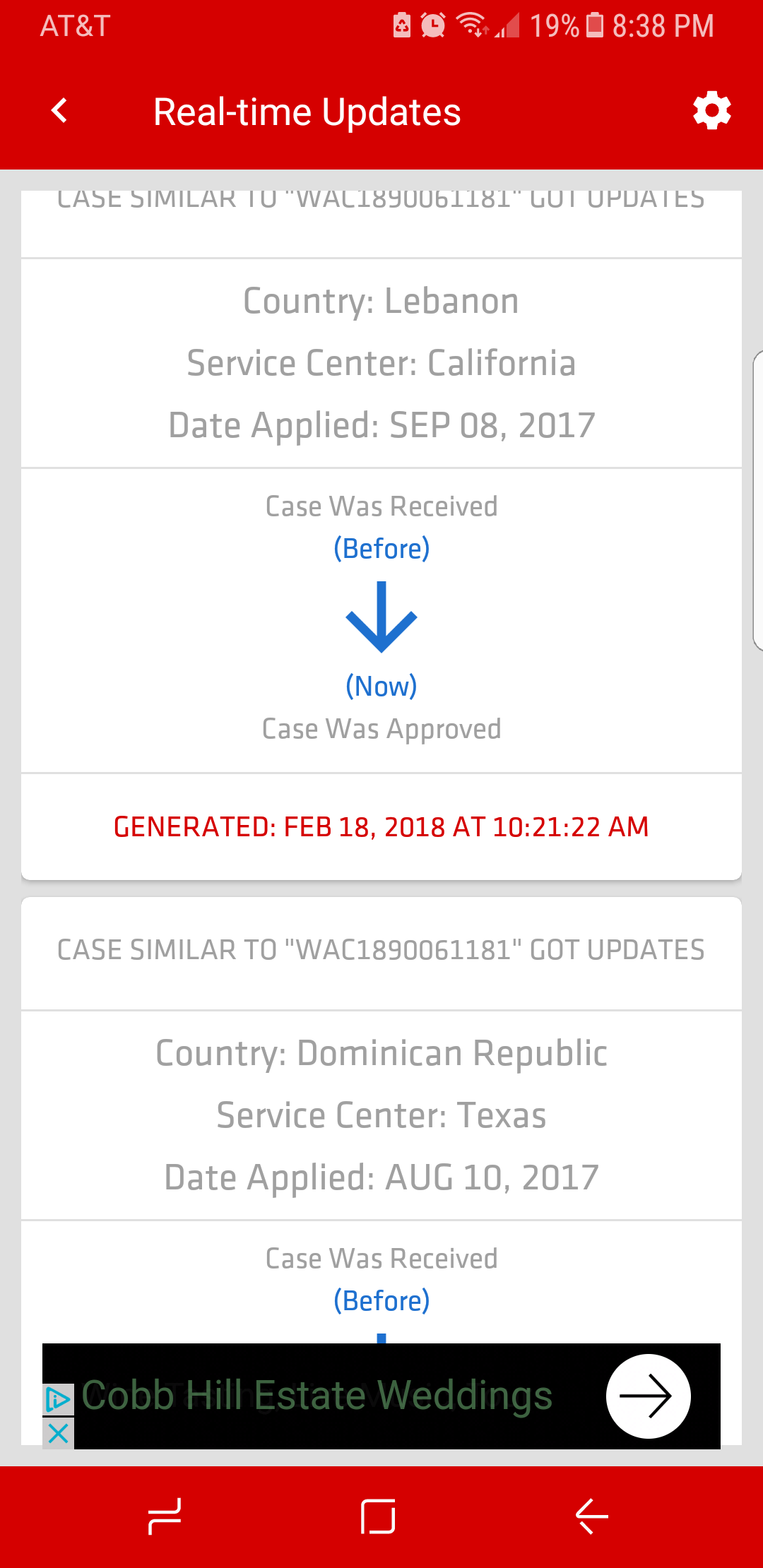Open the recent apps button
The width and height of the screenshot is (763, 1568).
tap(165, 1516)
